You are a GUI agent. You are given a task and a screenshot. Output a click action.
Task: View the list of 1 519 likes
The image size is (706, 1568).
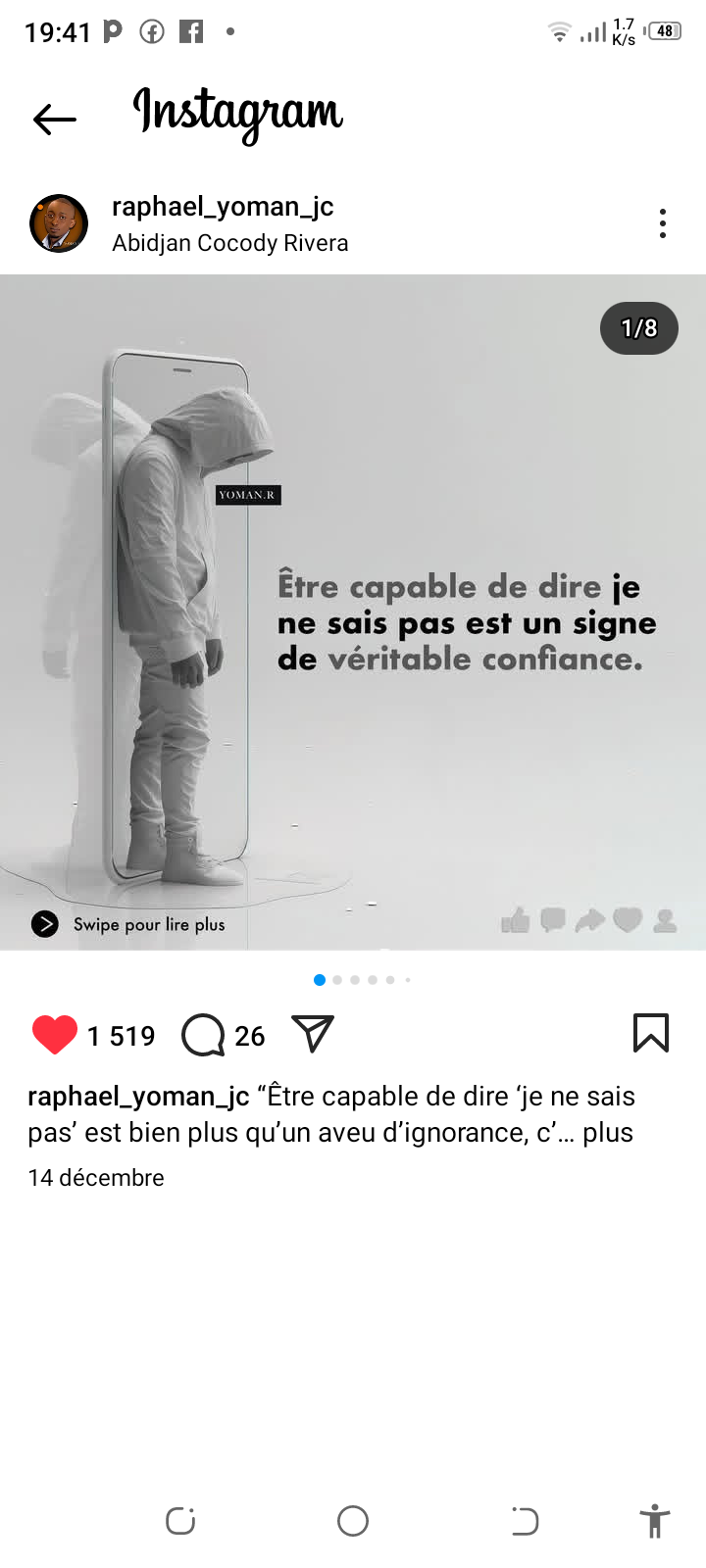(122, 1036)
